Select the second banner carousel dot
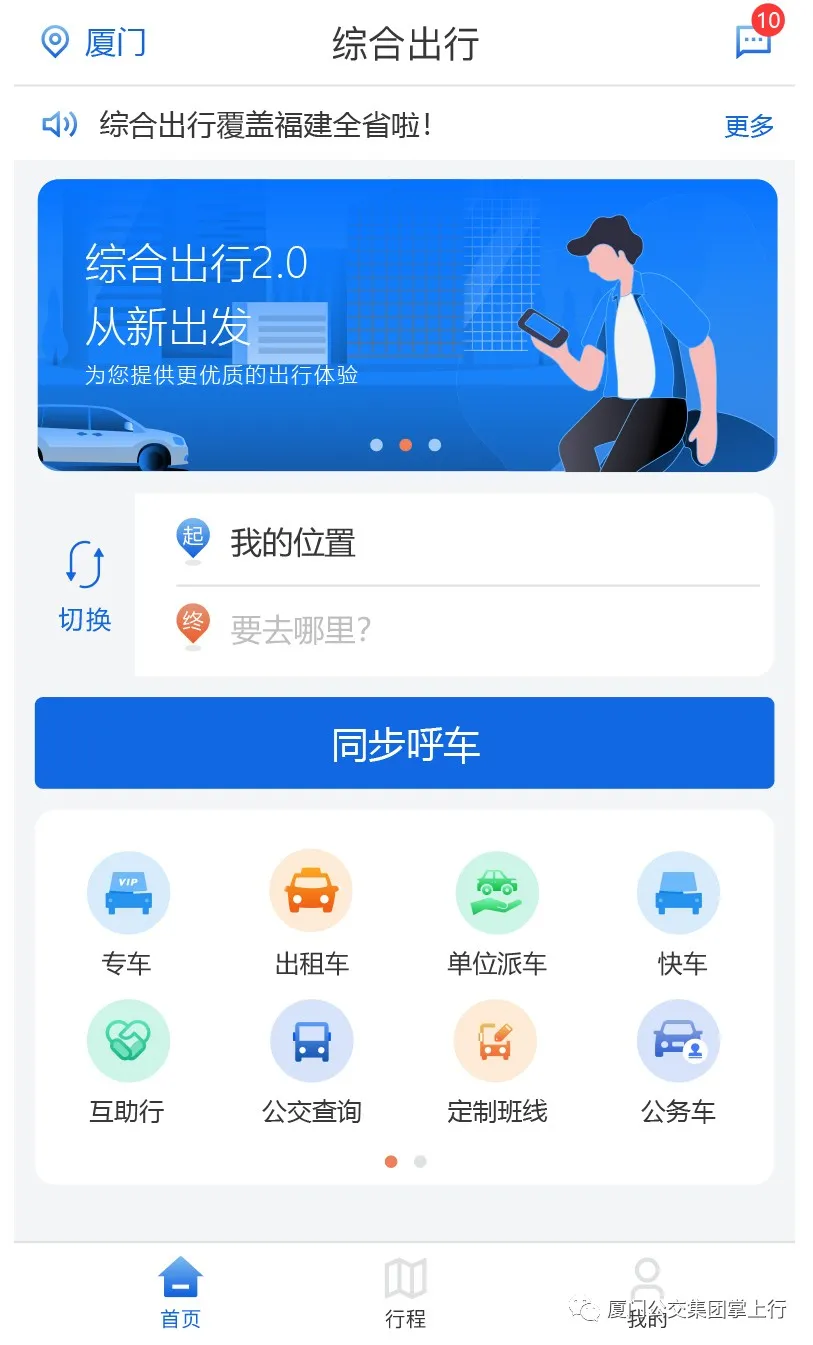 (406, 445)
